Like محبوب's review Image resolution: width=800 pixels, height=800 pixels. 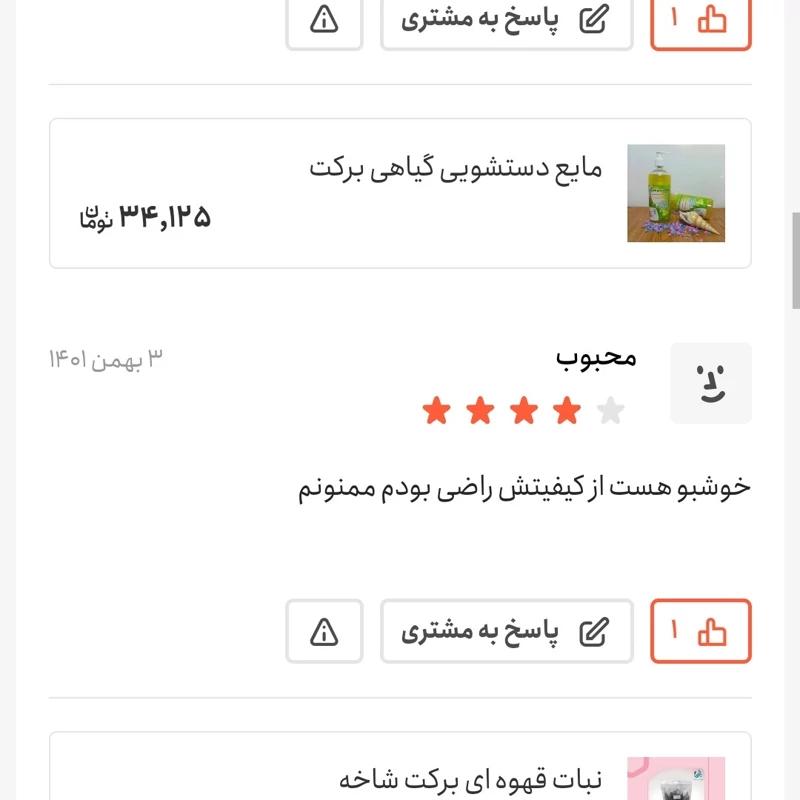tap(700, 631)
